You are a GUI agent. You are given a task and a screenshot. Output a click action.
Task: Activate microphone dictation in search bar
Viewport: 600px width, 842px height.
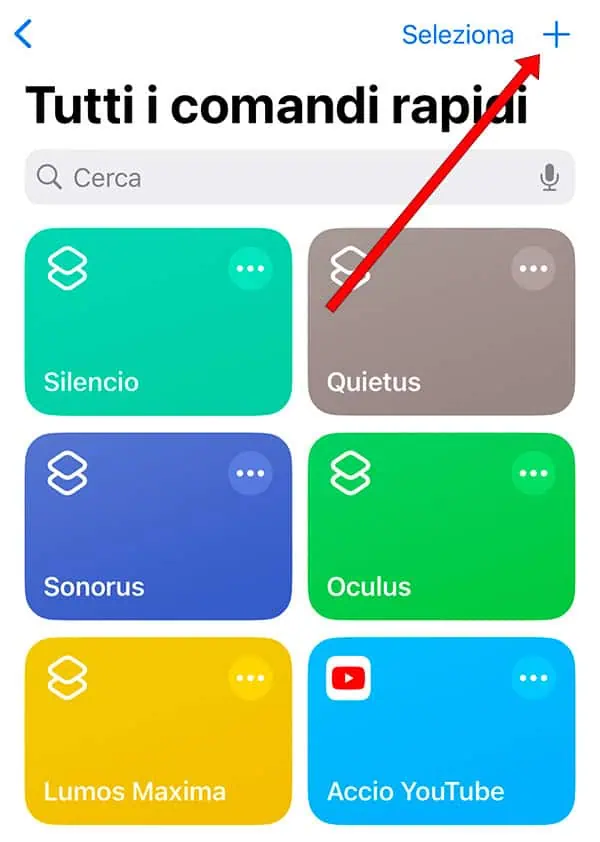[x=549, y=178]
